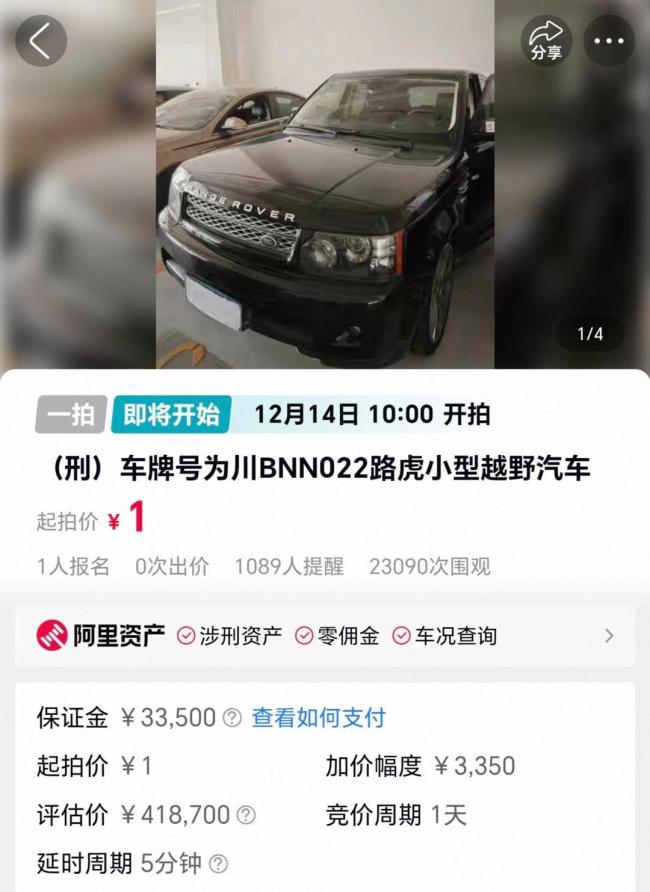This screenshot has width=650, height=892.
Task: Tap the help icon beside 保证金 amount
Action: [x=232, y=717]
